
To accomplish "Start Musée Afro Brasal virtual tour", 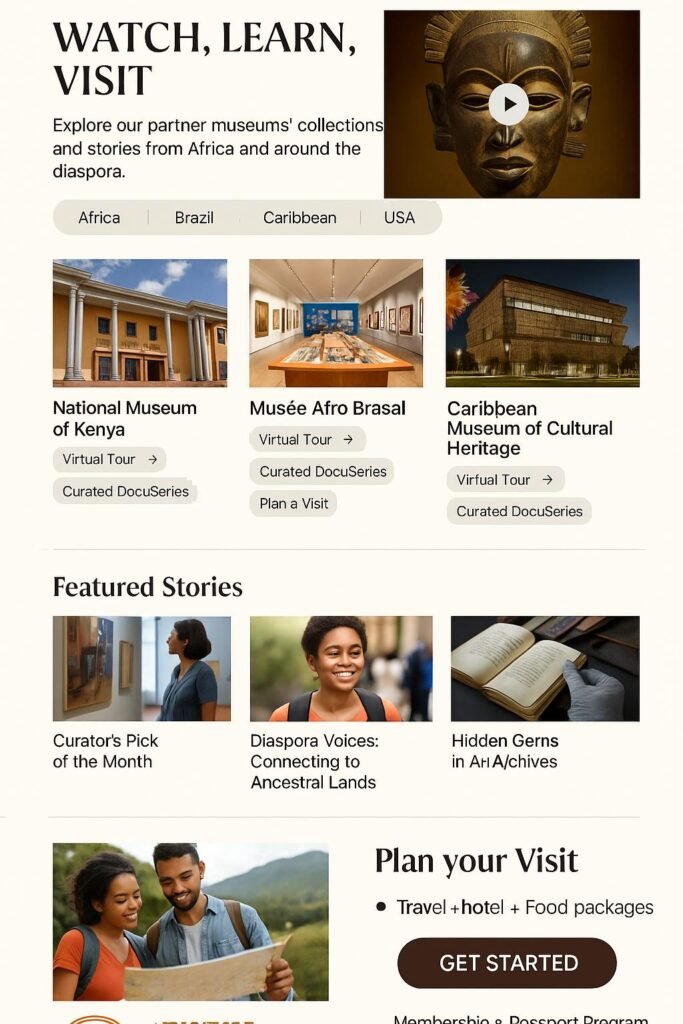I will point(306,439).
